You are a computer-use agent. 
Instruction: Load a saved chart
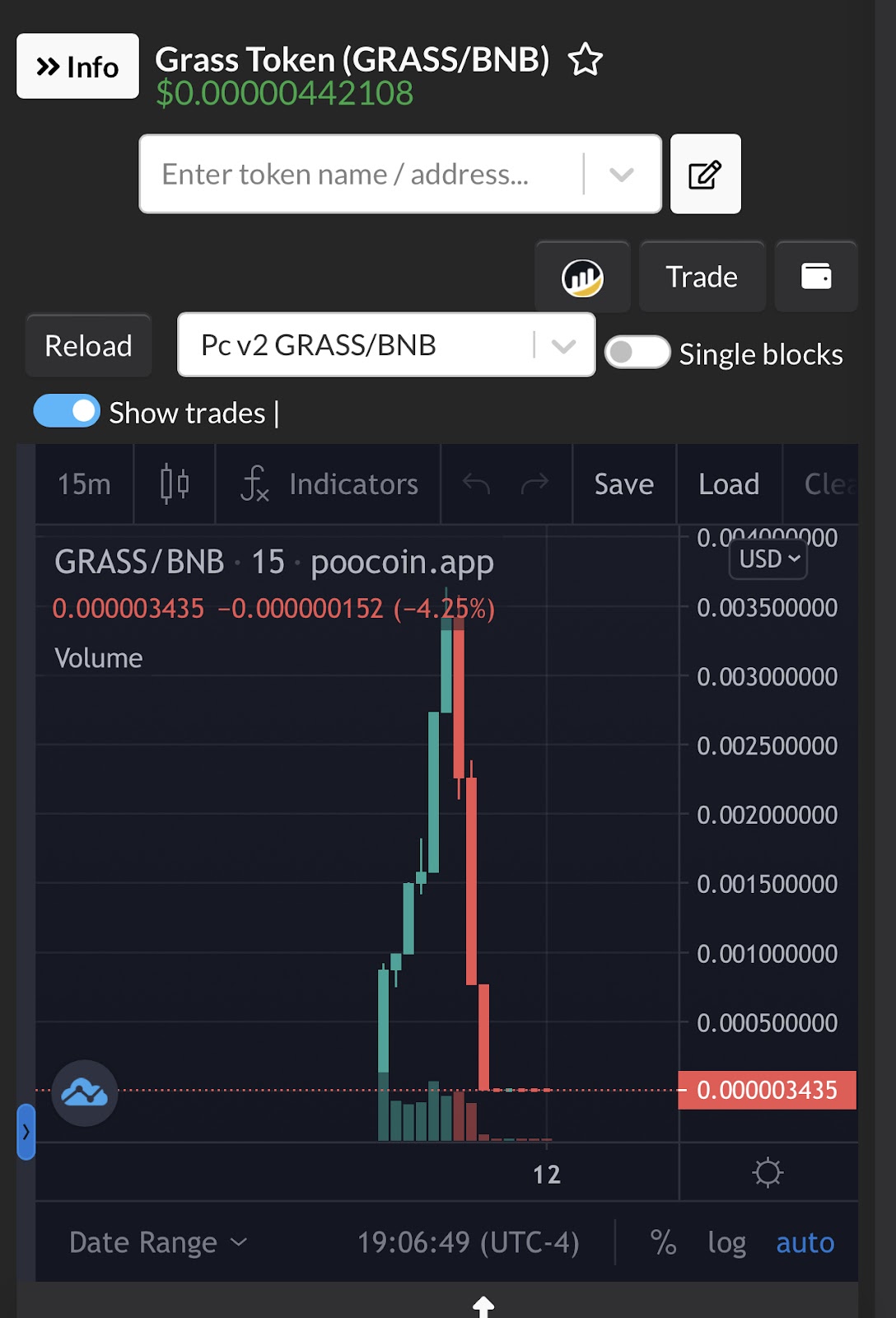tap(728, 484)
